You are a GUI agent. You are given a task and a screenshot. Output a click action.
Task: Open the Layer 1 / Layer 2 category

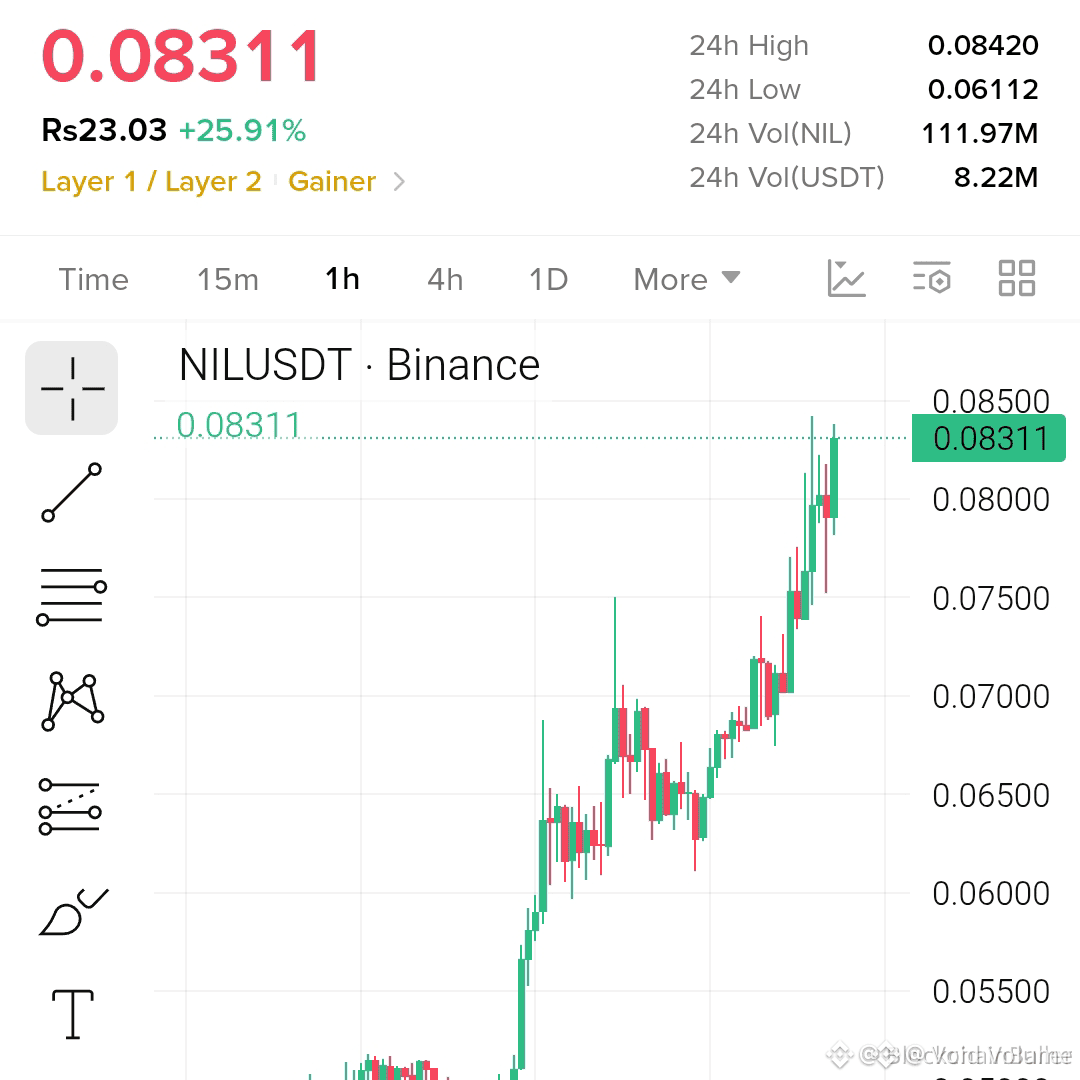click(152, 182)
